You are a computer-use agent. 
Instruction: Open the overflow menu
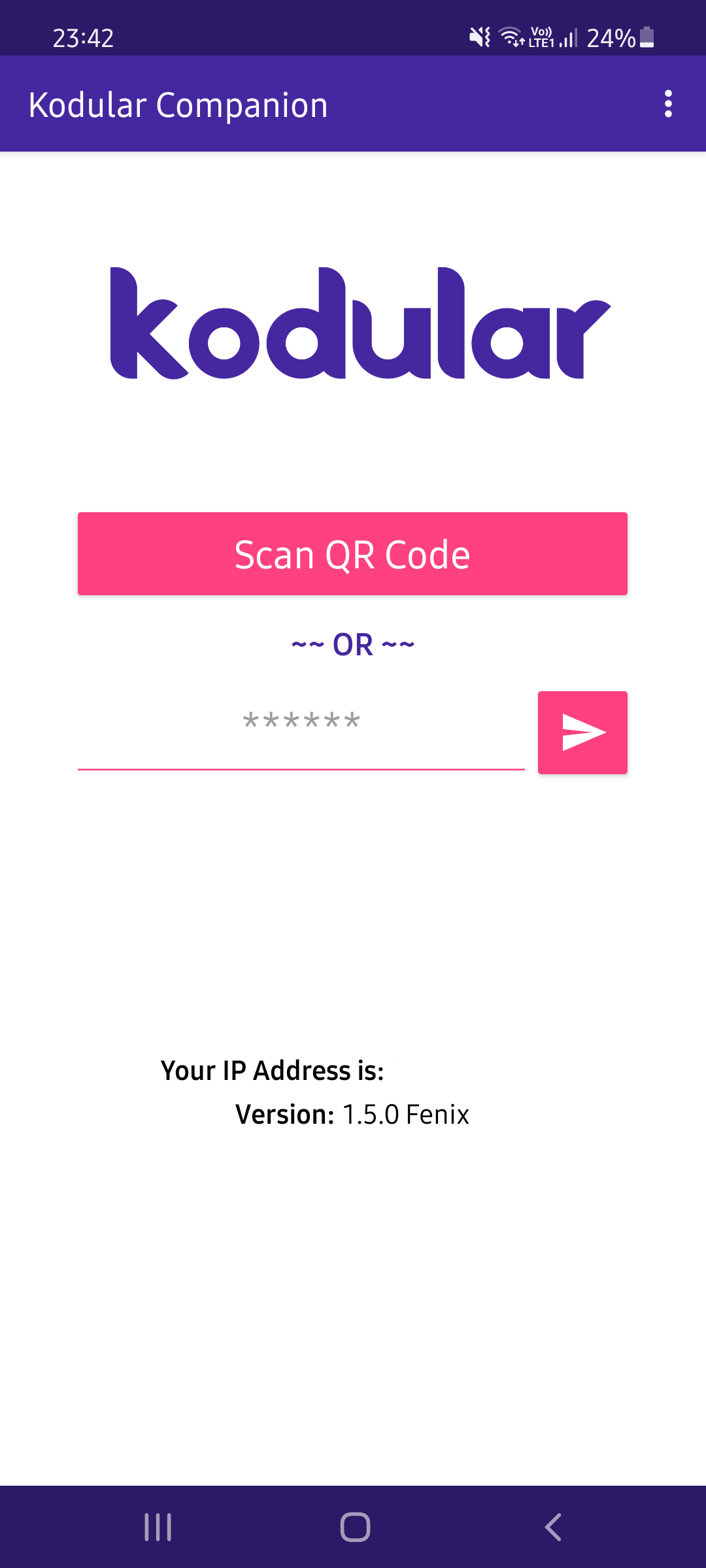pyautogui.click(x=667, y=104)
